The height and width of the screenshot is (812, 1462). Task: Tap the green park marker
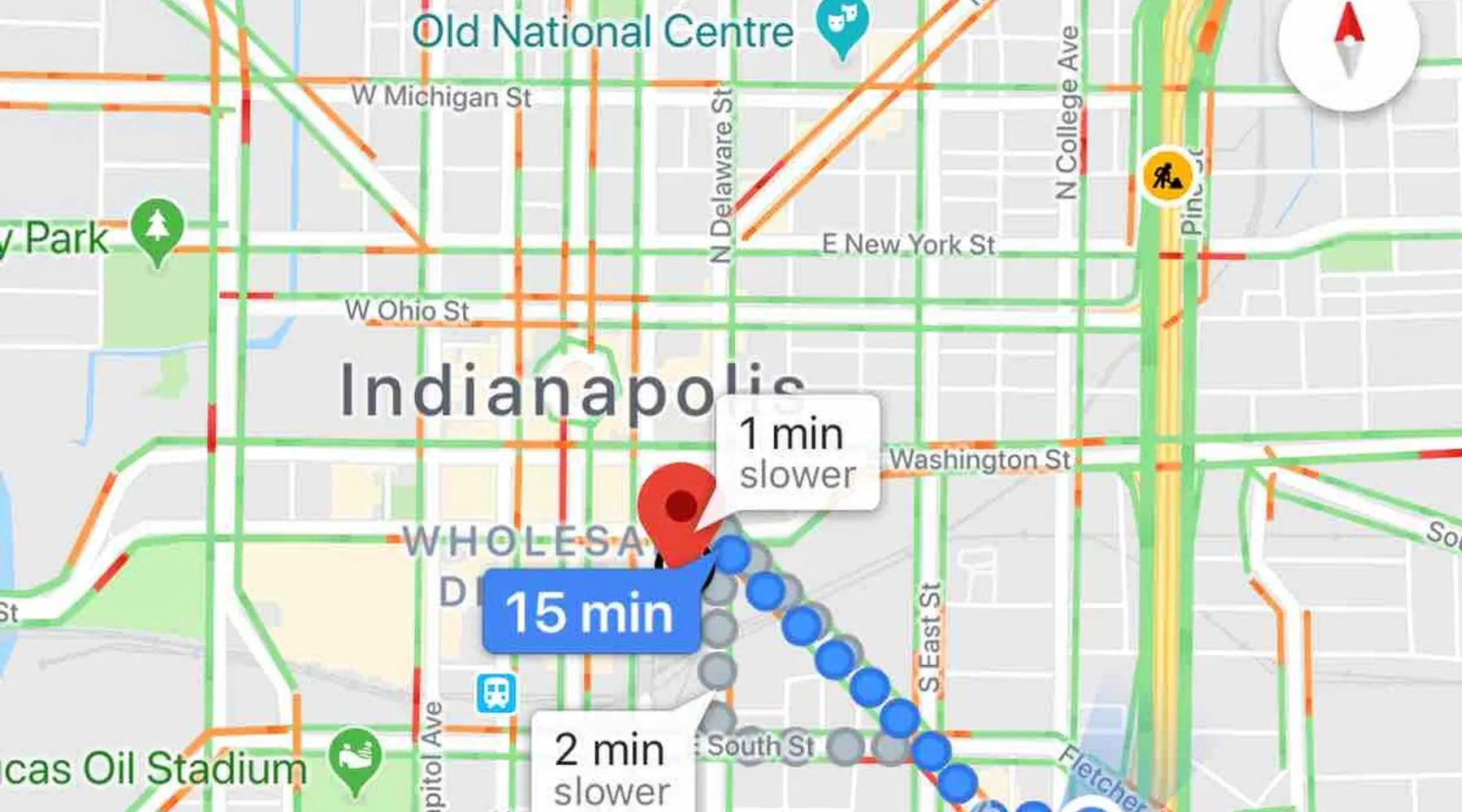click(157, 227)
